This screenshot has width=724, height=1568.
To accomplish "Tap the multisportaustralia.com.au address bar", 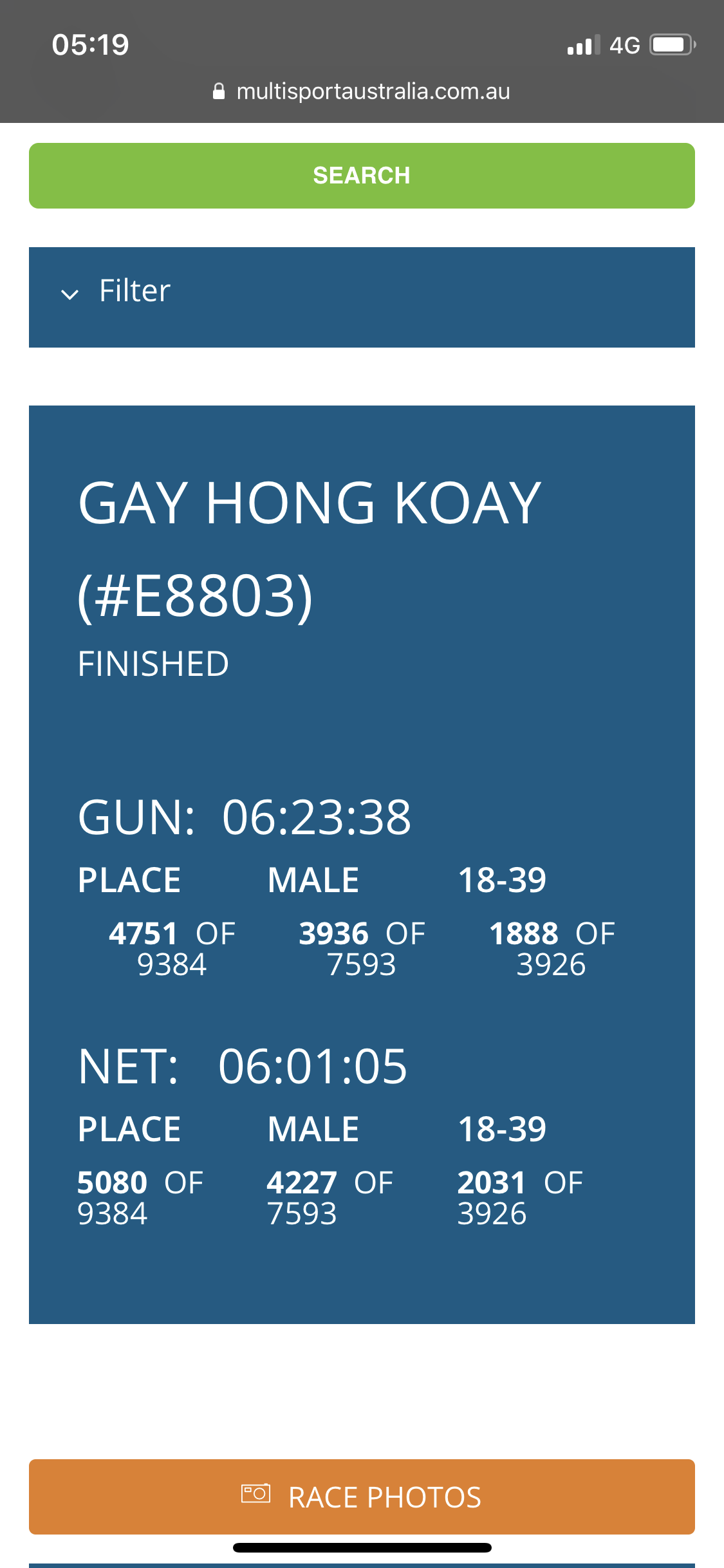I will click(x=362, y=91).
